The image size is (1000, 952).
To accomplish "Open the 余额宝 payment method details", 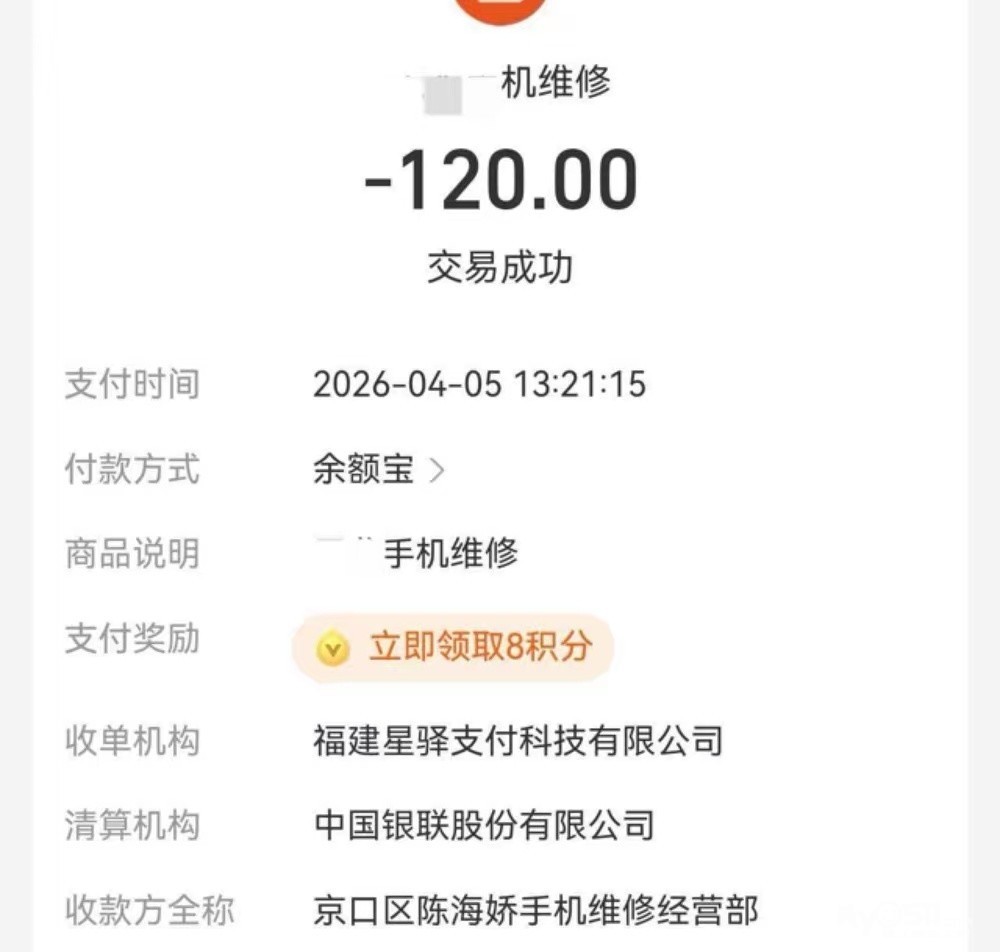I will tap(378, 470).
